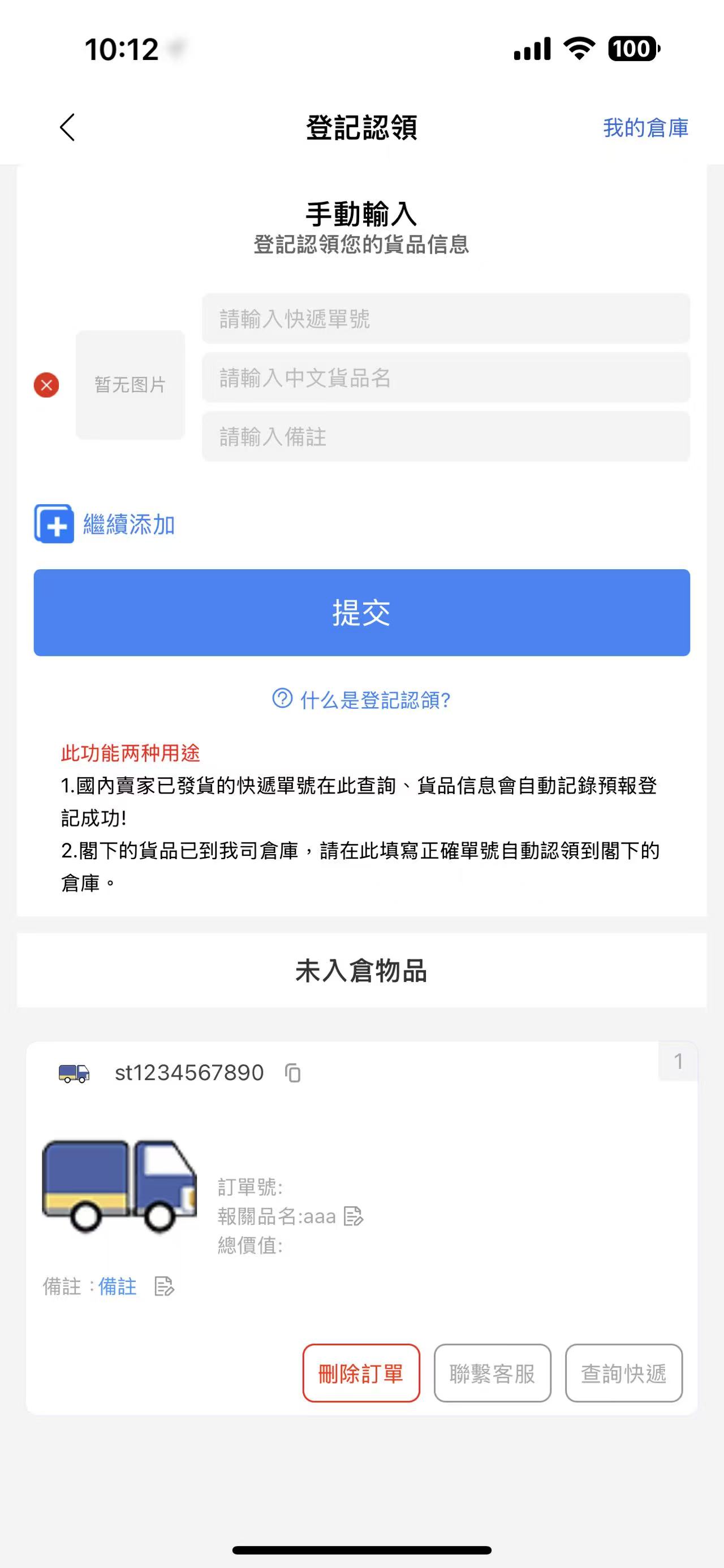Image resolution: width=724 pixels, height=1568 pixels.
Task: Edit the 備註 note on the order
Action: tap(165, 1286)
